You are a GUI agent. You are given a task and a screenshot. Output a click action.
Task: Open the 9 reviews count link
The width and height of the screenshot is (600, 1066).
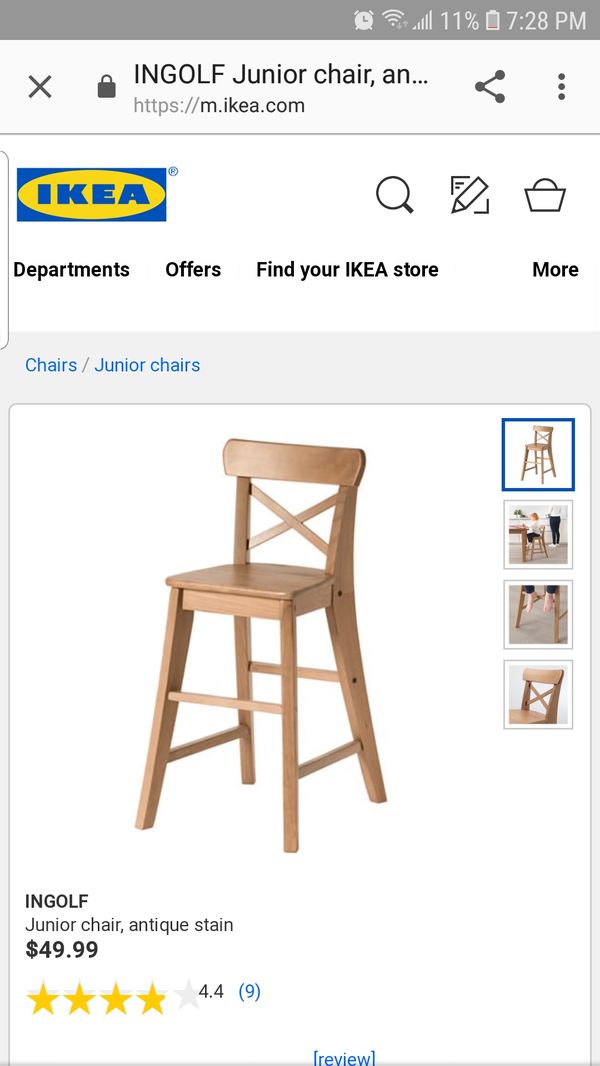click(x=249, y=992)
